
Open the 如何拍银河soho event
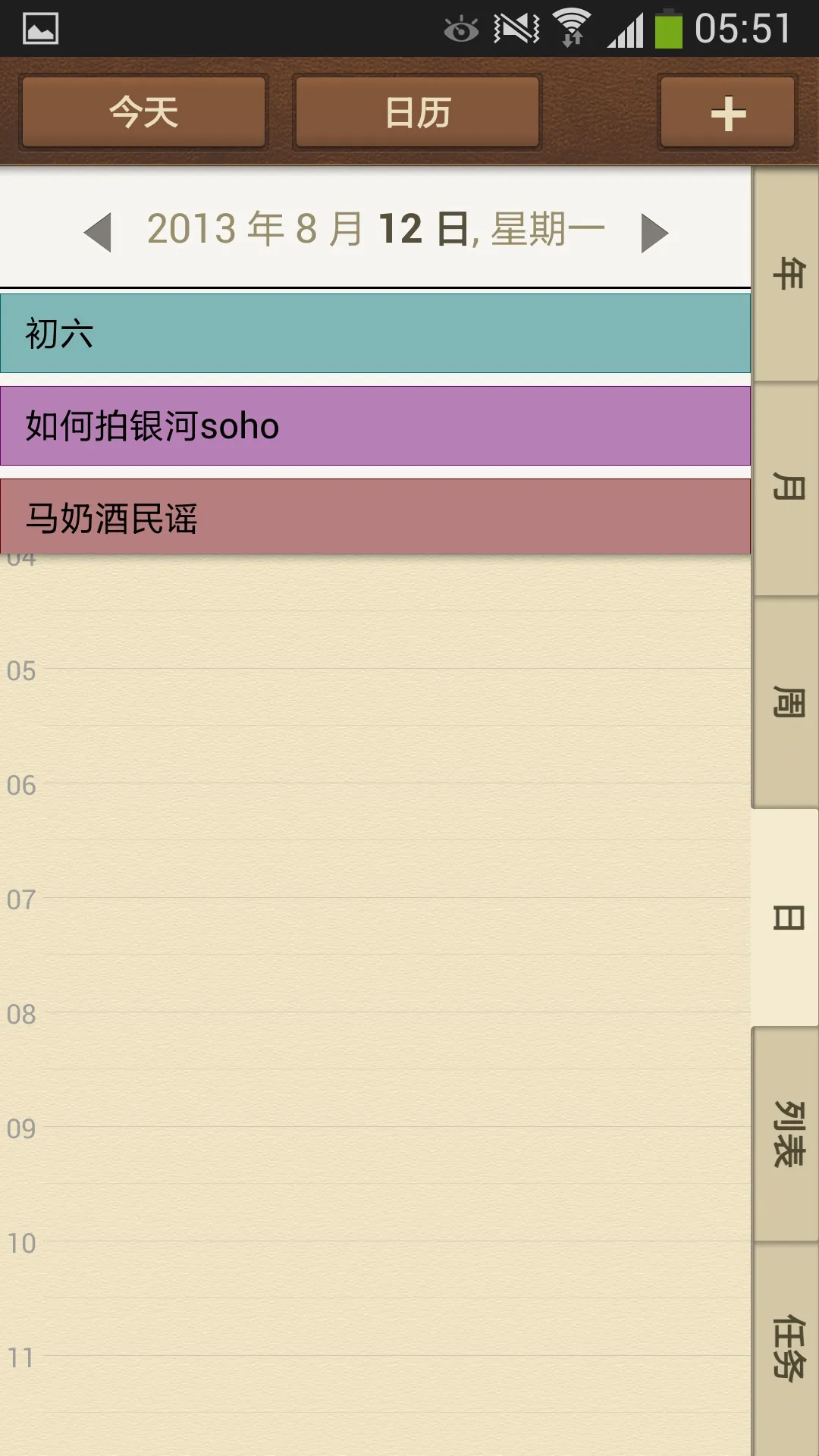click(375, 425)
